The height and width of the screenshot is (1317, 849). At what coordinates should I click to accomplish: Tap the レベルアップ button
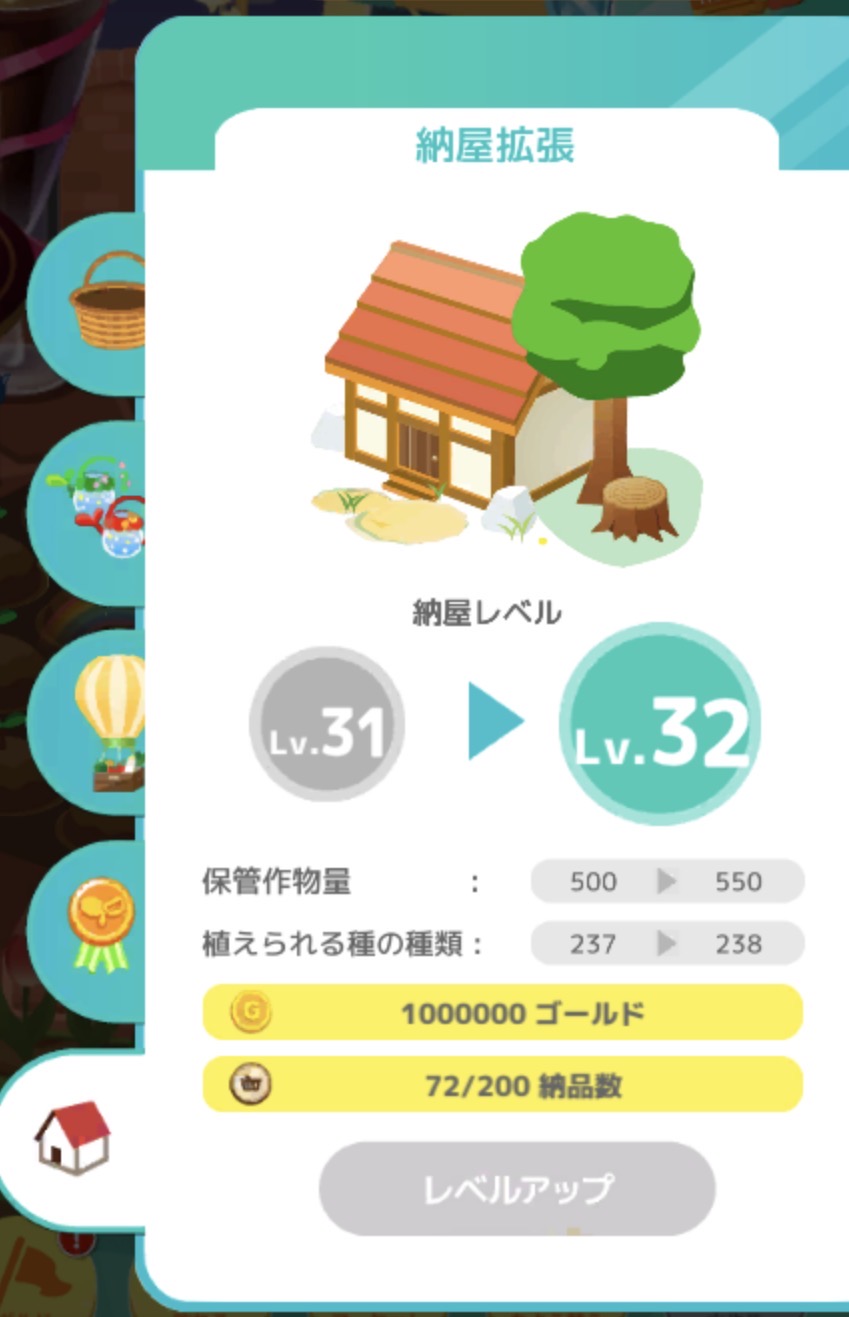(517, 1189)
